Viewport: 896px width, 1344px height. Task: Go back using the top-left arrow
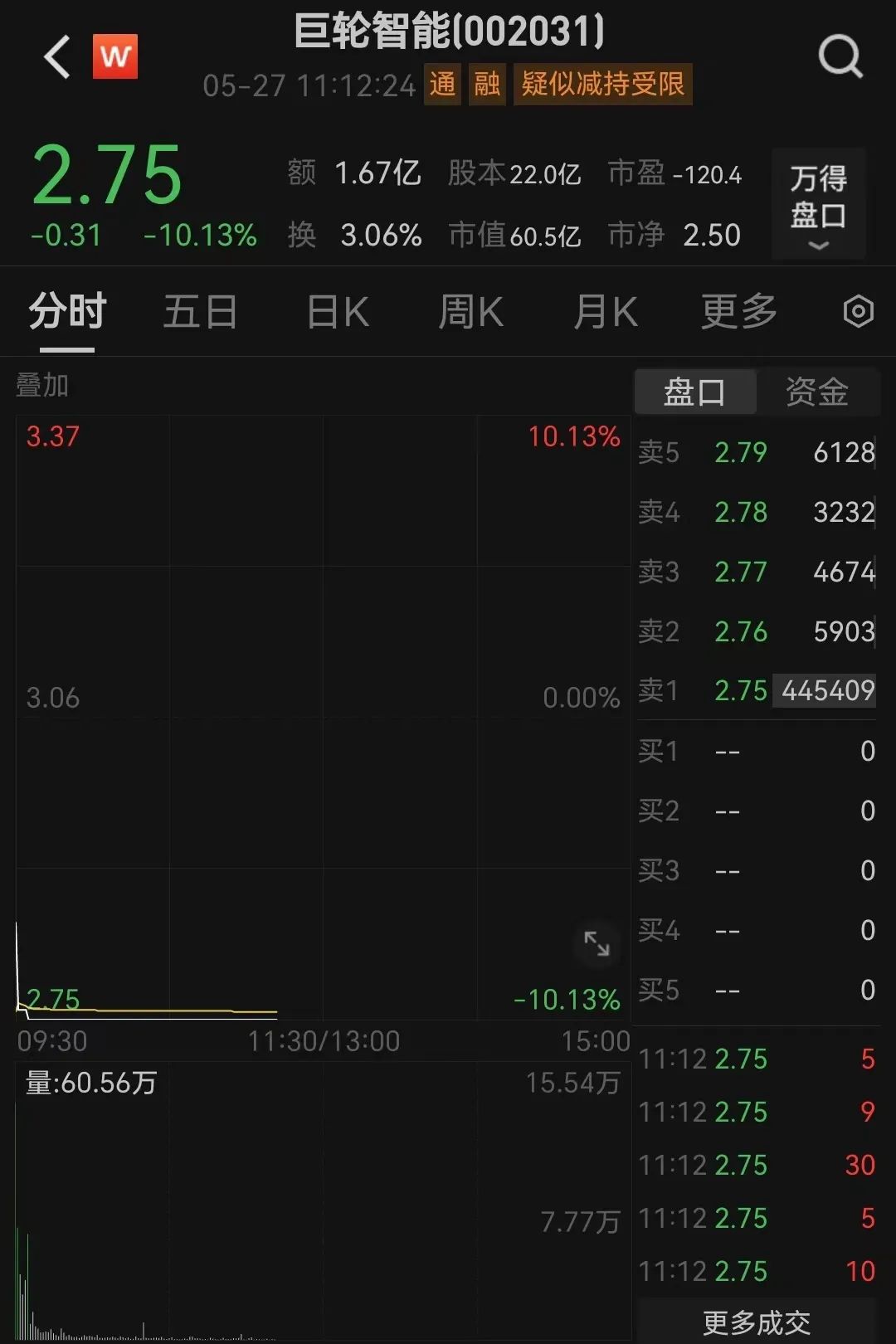coord(57,57)
